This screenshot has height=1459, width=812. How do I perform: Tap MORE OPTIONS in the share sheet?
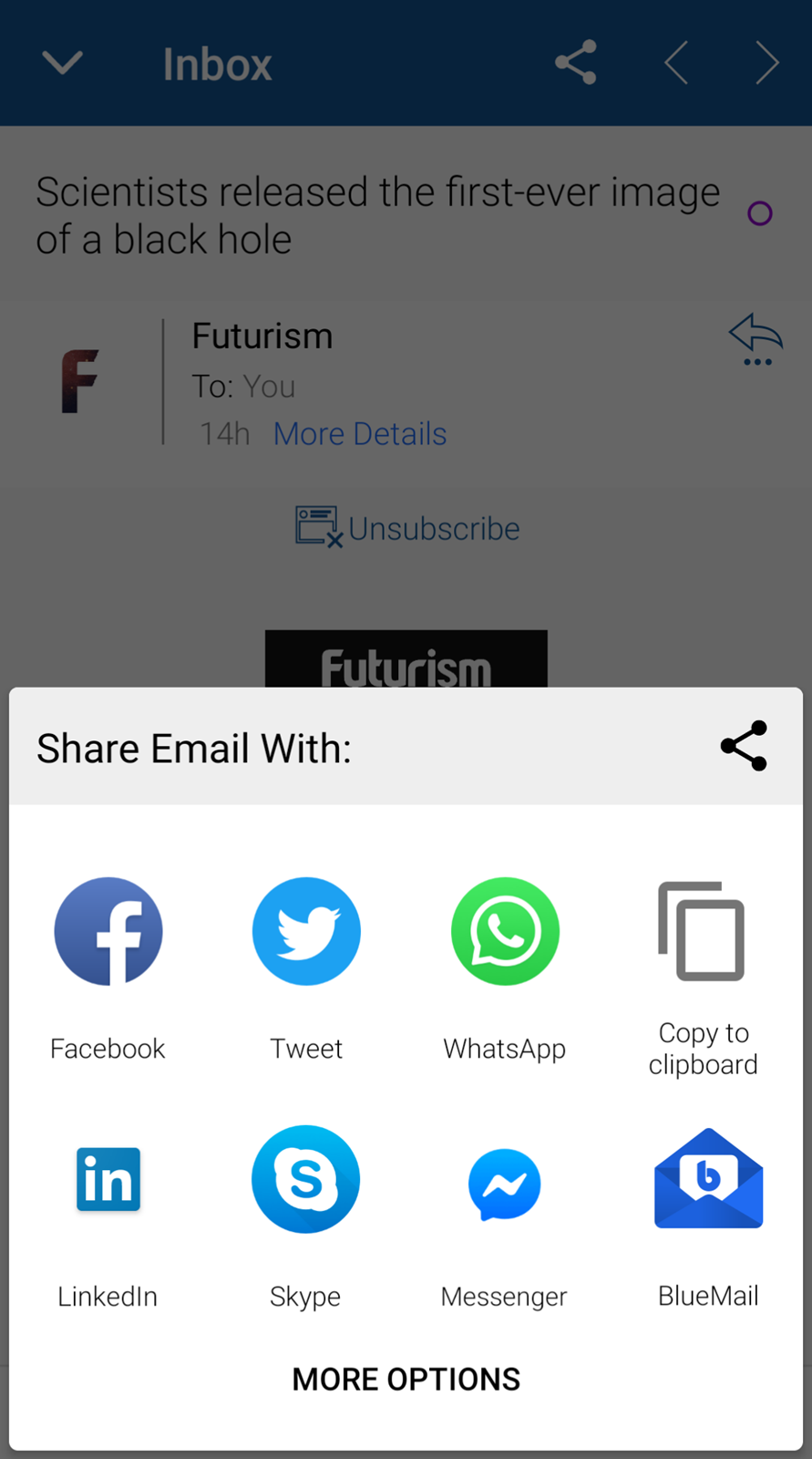coord(406,1379)
